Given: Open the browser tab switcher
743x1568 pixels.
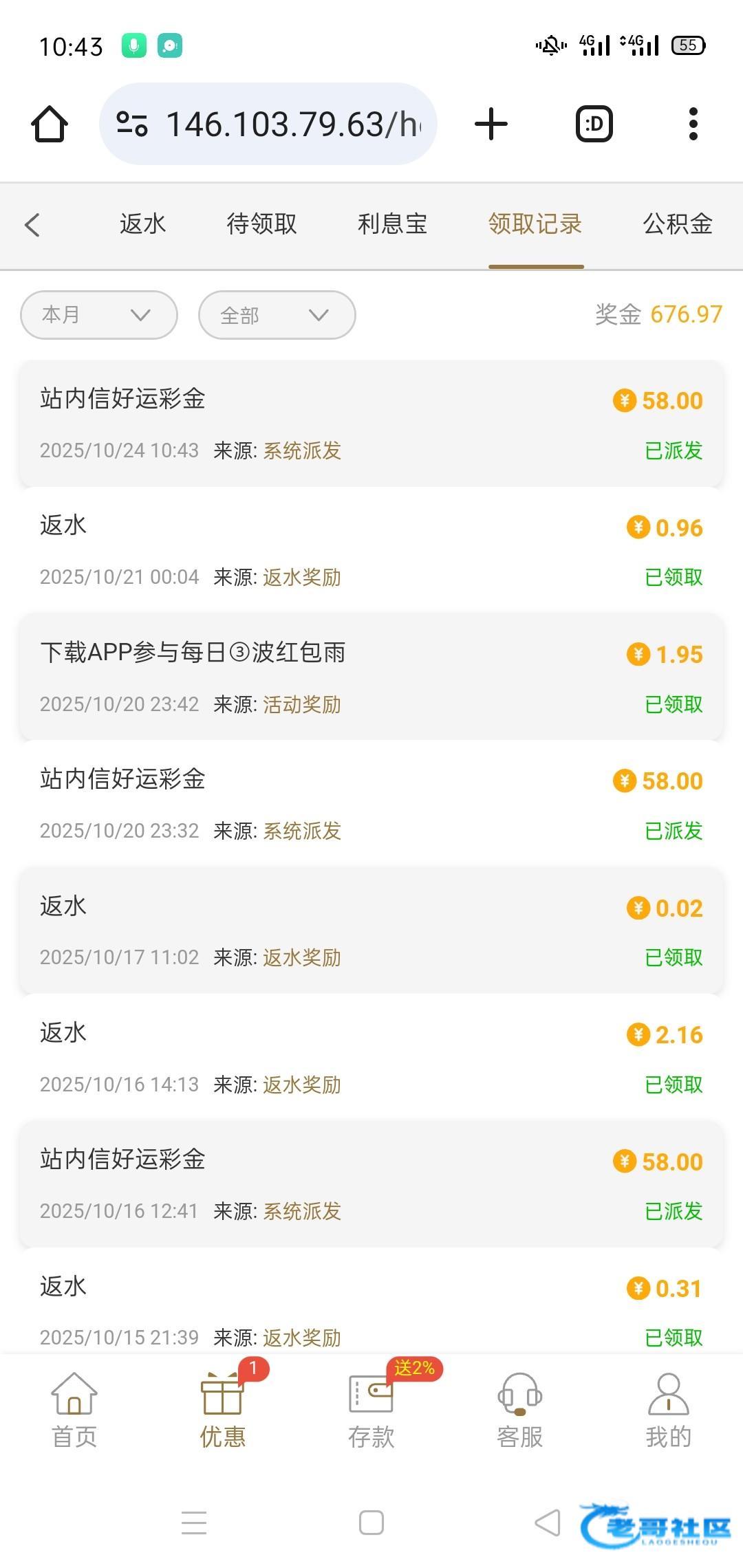Looking at the screenshot, I should [594, 124].
